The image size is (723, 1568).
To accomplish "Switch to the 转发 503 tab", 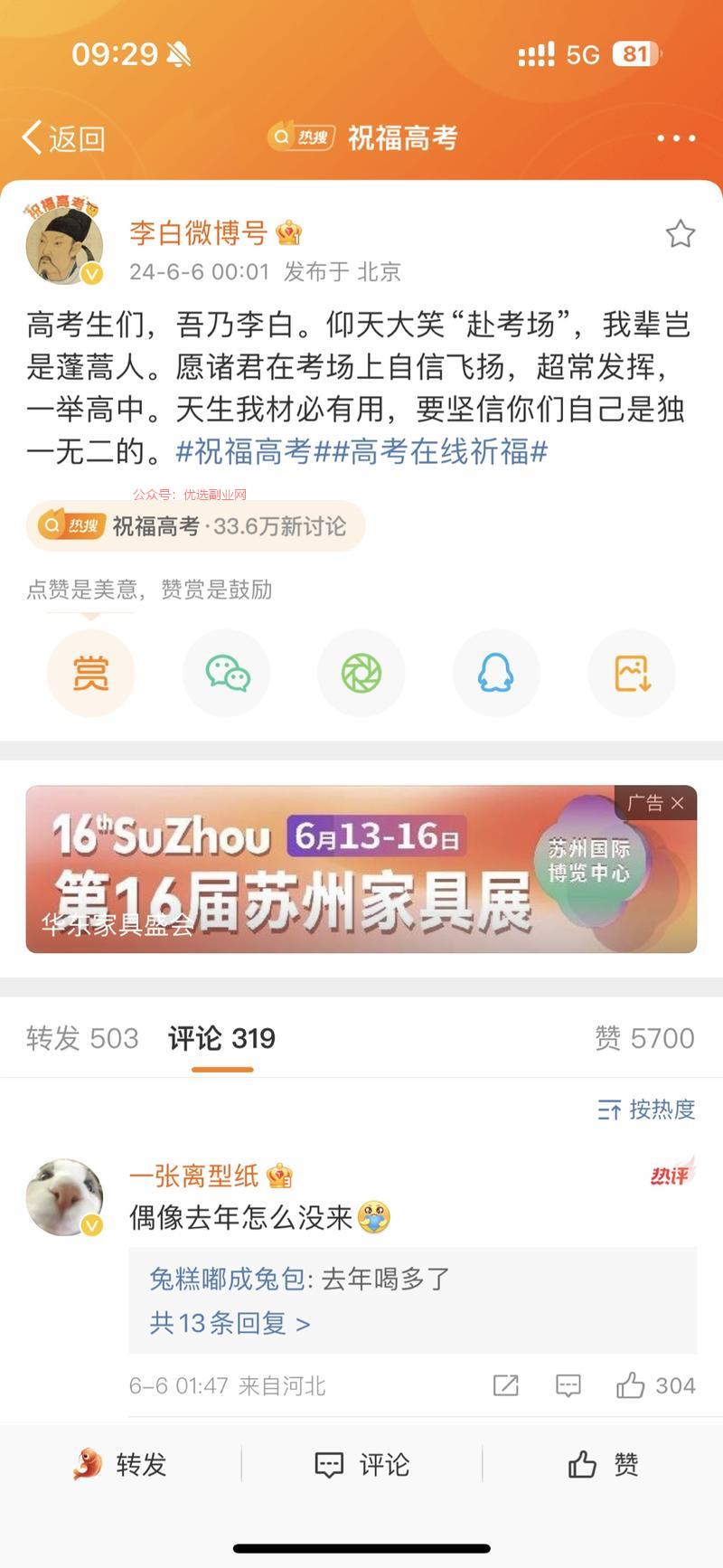I will click(x=82, y=1038).
